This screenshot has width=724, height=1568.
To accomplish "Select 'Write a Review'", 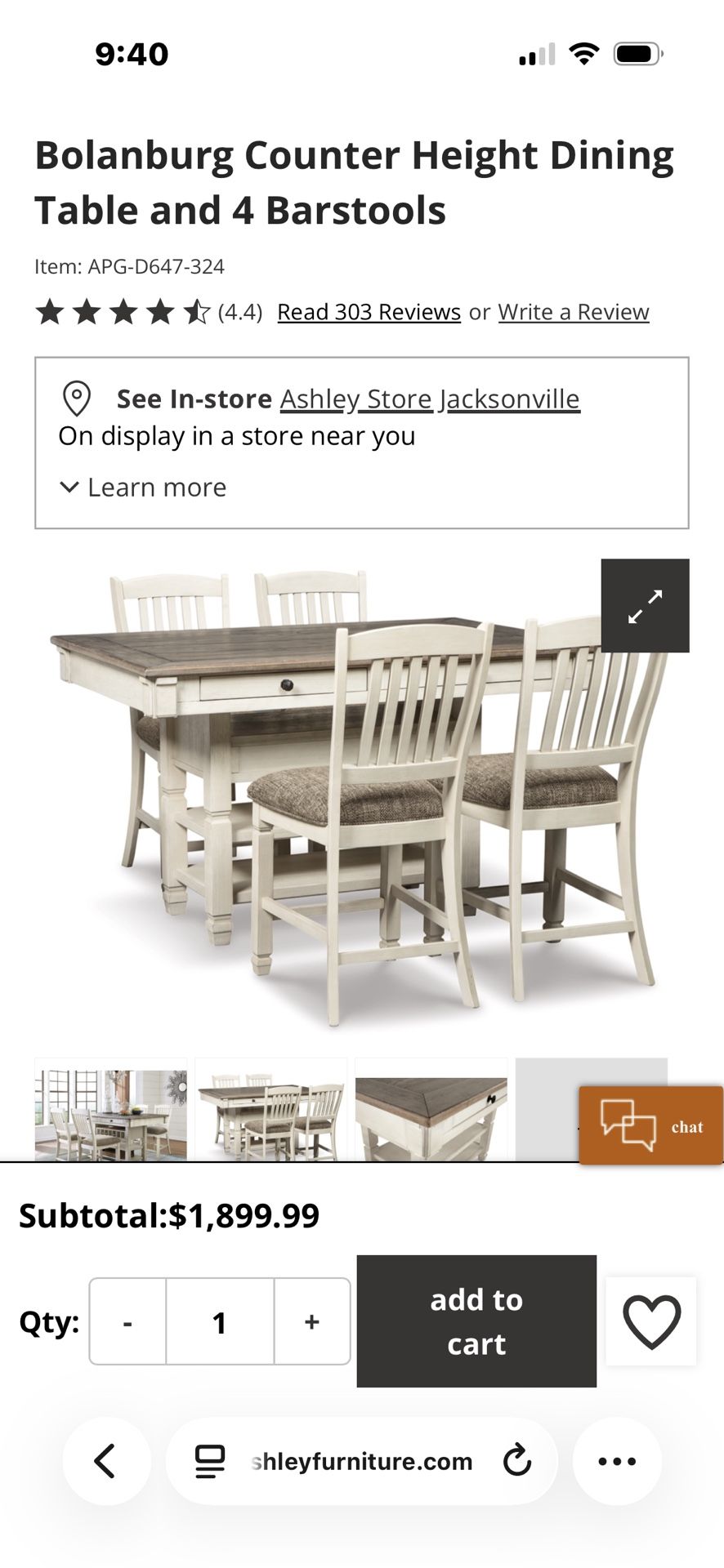I will (573, 311).
